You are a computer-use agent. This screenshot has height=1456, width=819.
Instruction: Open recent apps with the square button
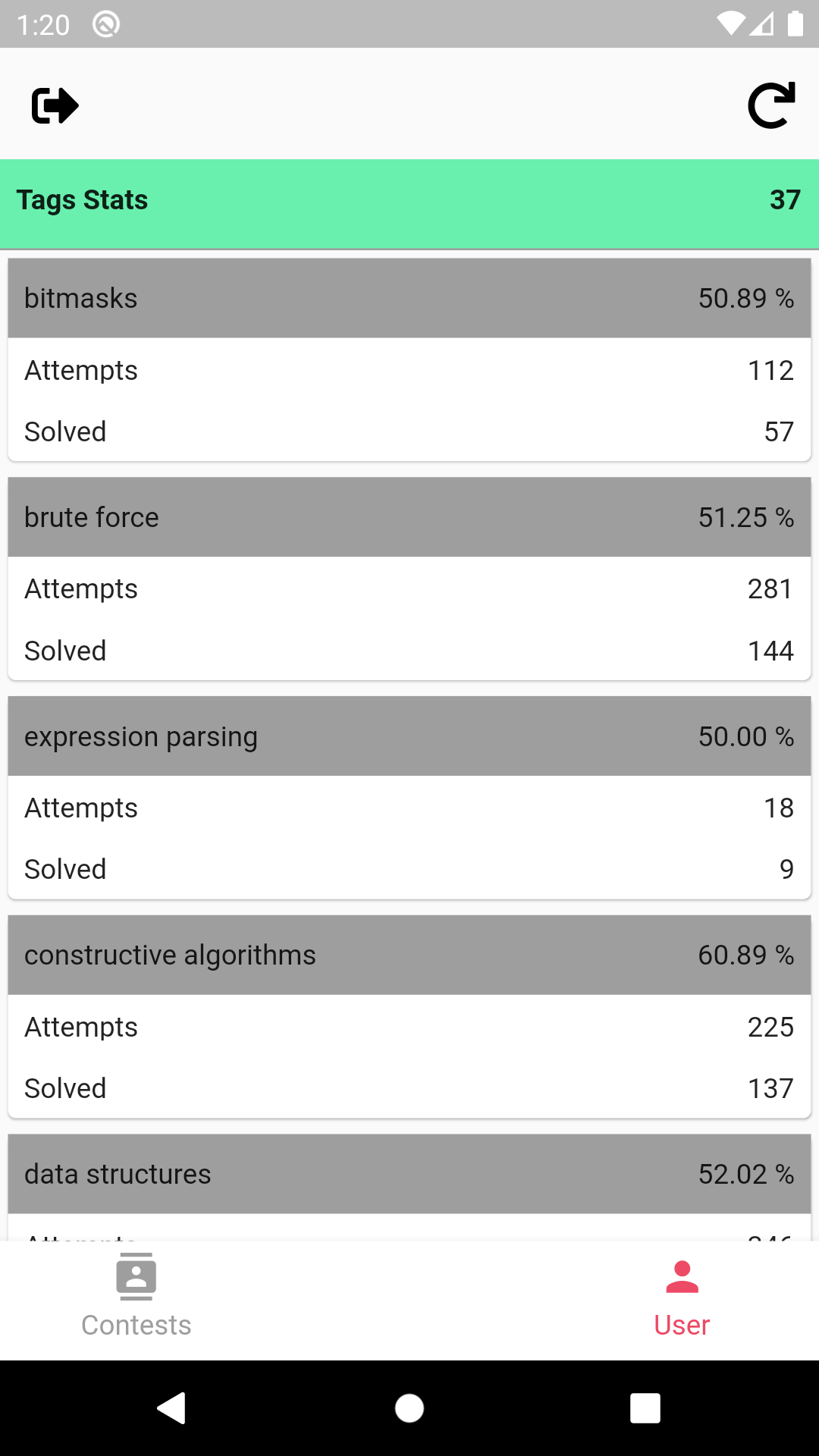click(645, 1408)
